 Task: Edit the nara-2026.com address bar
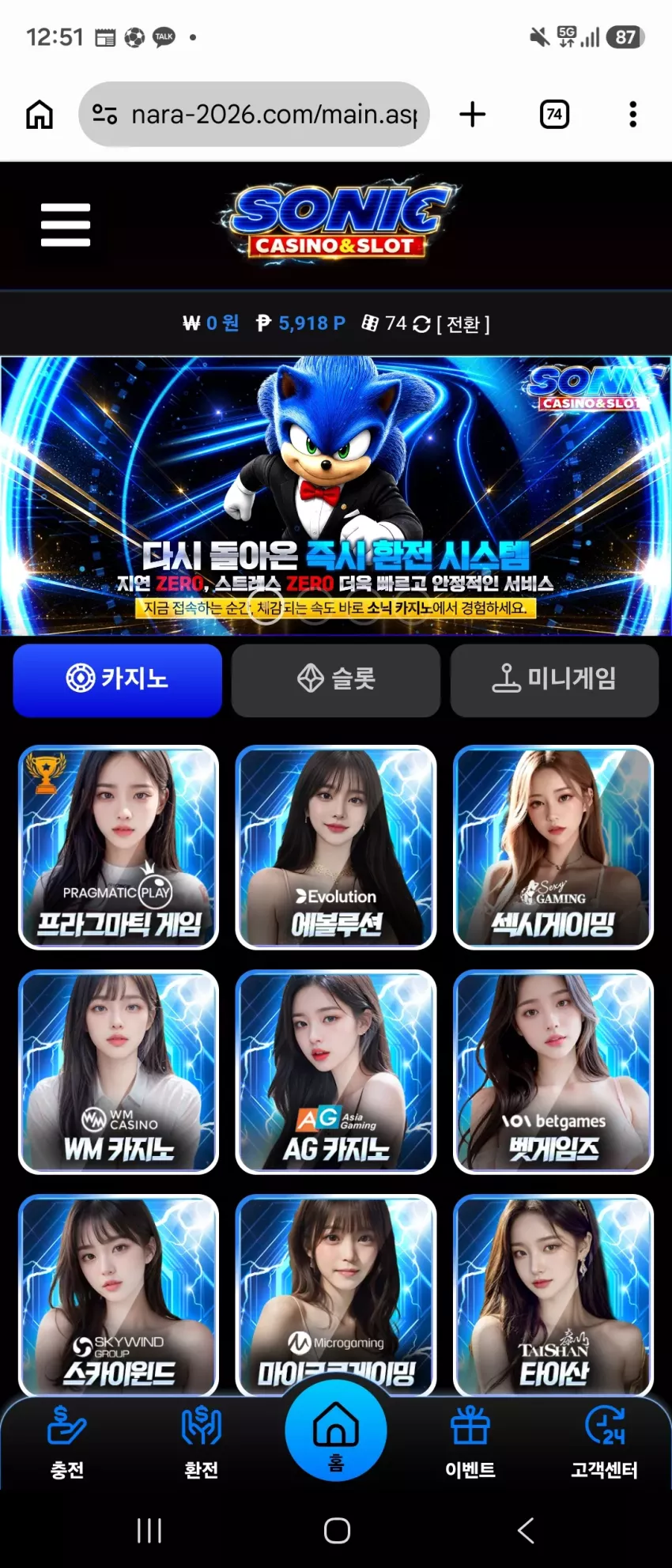coord(254,115)
